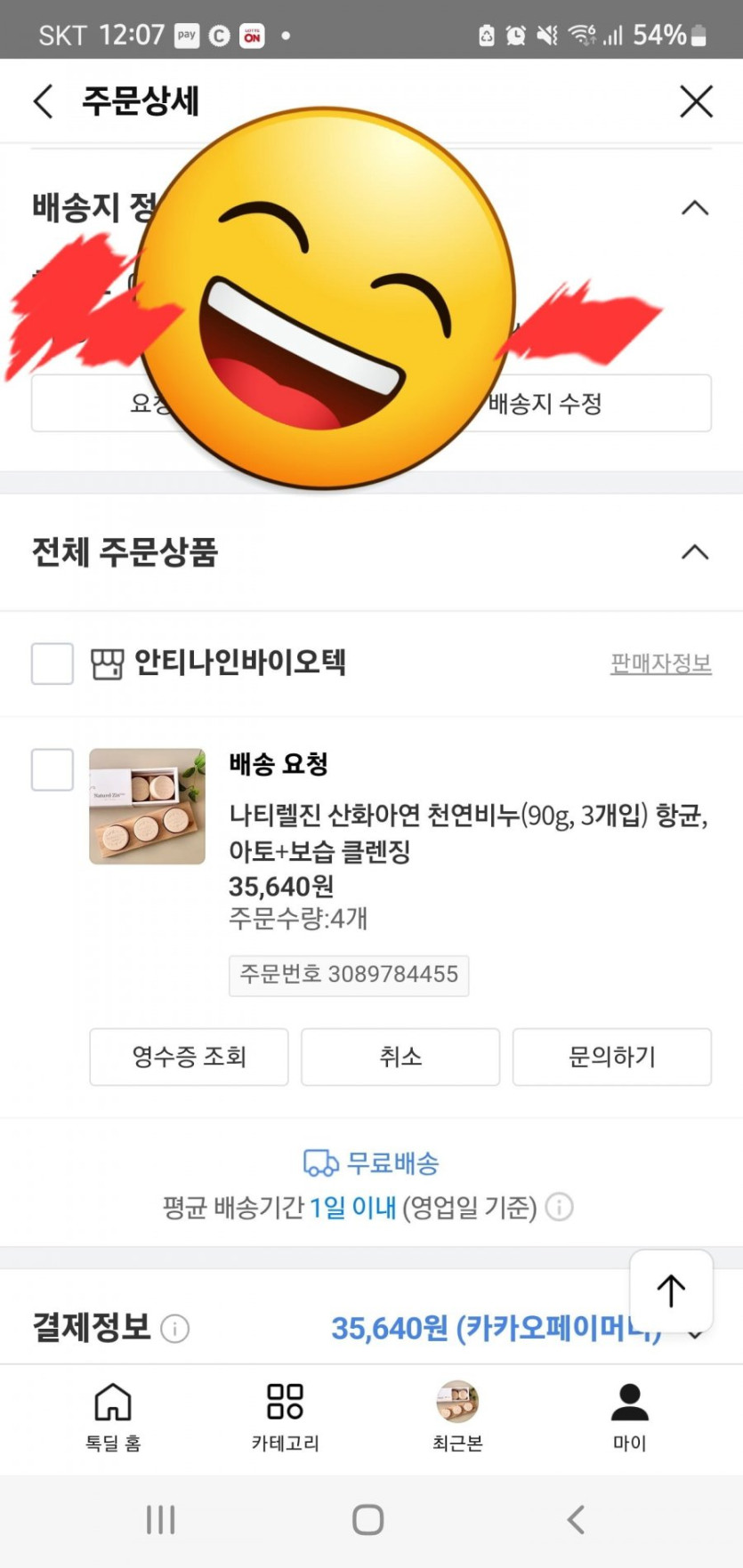Collapse the 배송지 정보 section
This screenshot has height=1568, width=743.
coord(694,208)
